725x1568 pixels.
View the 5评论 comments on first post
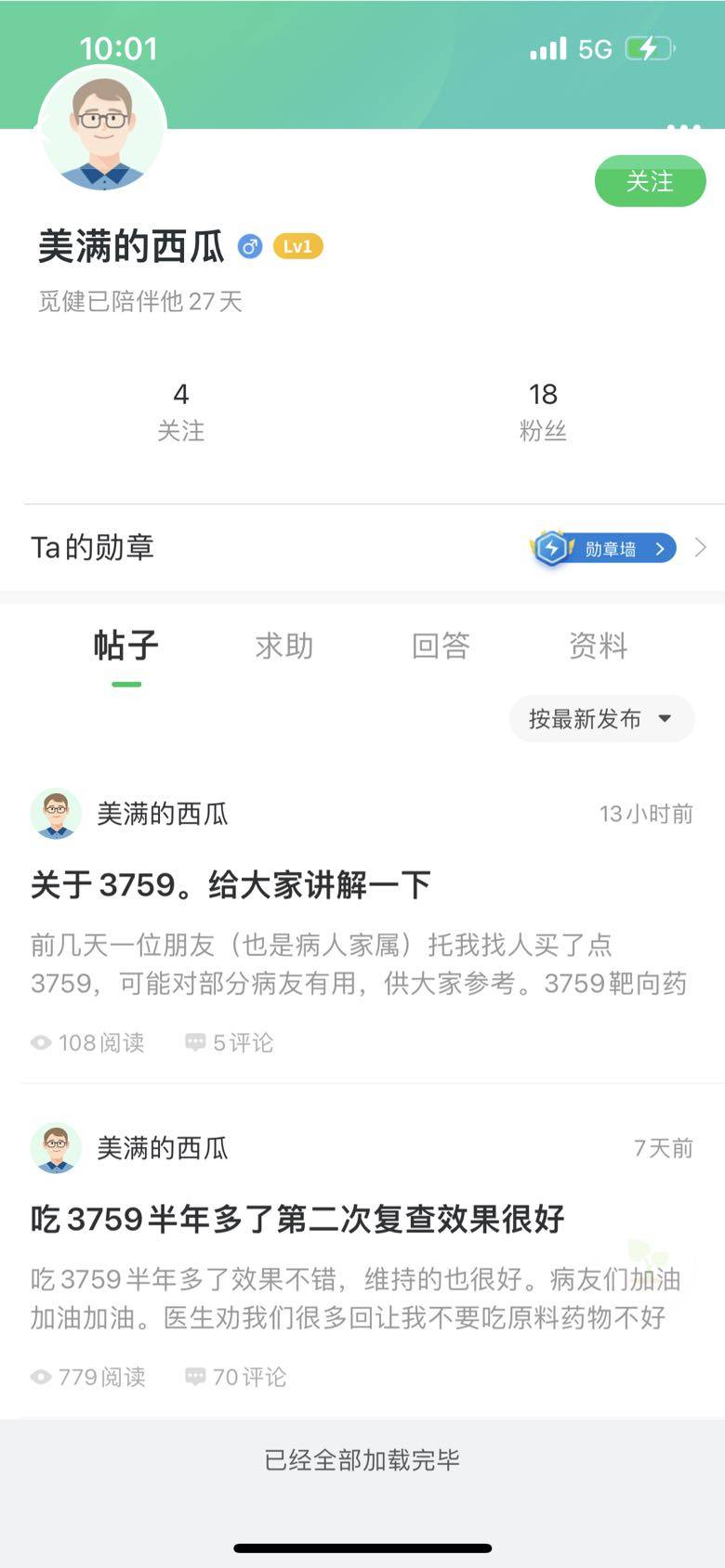[230, 1043]
